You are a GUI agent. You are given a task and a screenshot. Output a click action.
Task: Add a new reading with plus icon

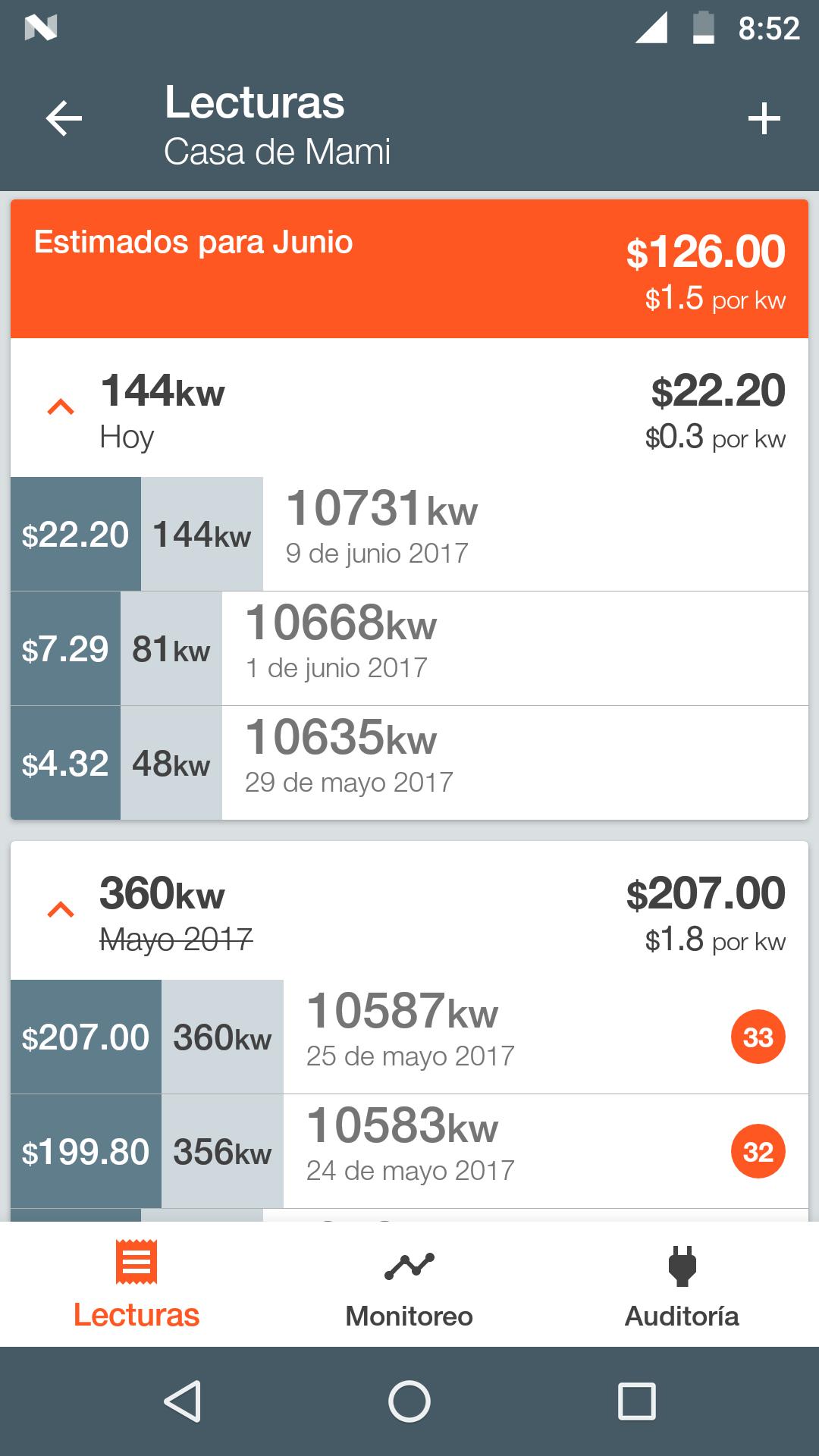[764, 119]
